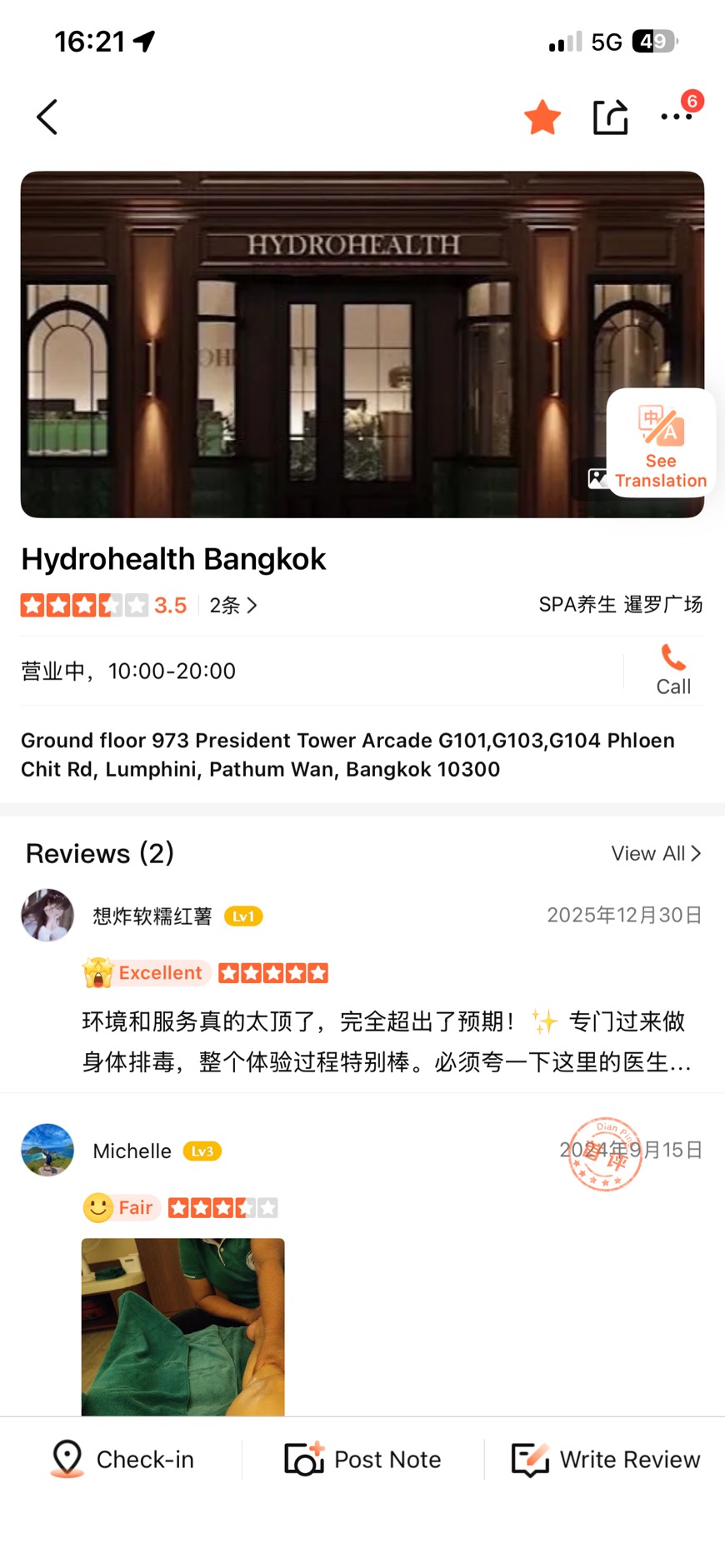This screenshot has height=1568, width=725.
Task: Select the 暹罗广场 location tag
Action: coord(663,605)
